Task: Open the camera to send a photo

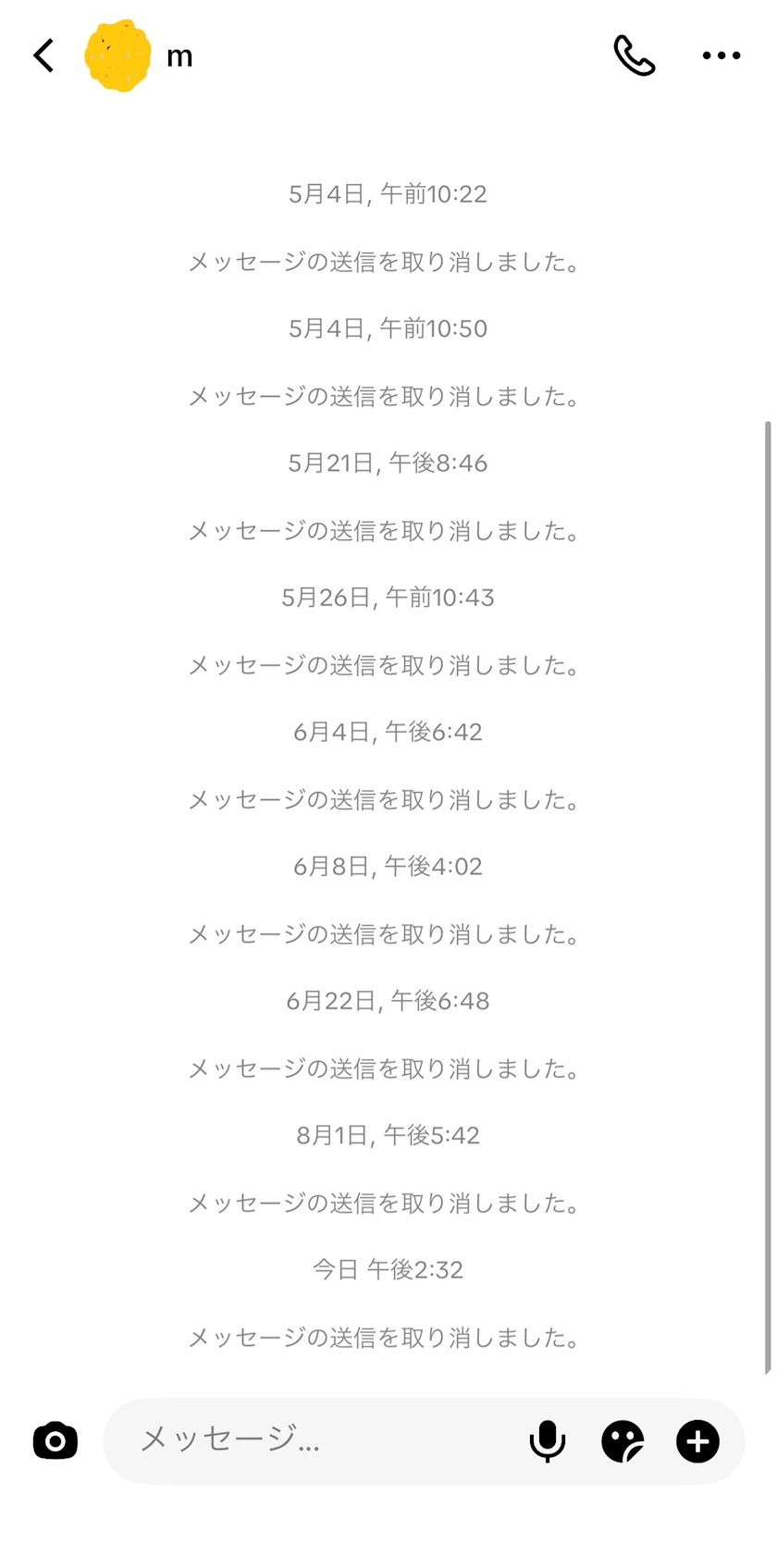Action: [x=55, y=1440]
